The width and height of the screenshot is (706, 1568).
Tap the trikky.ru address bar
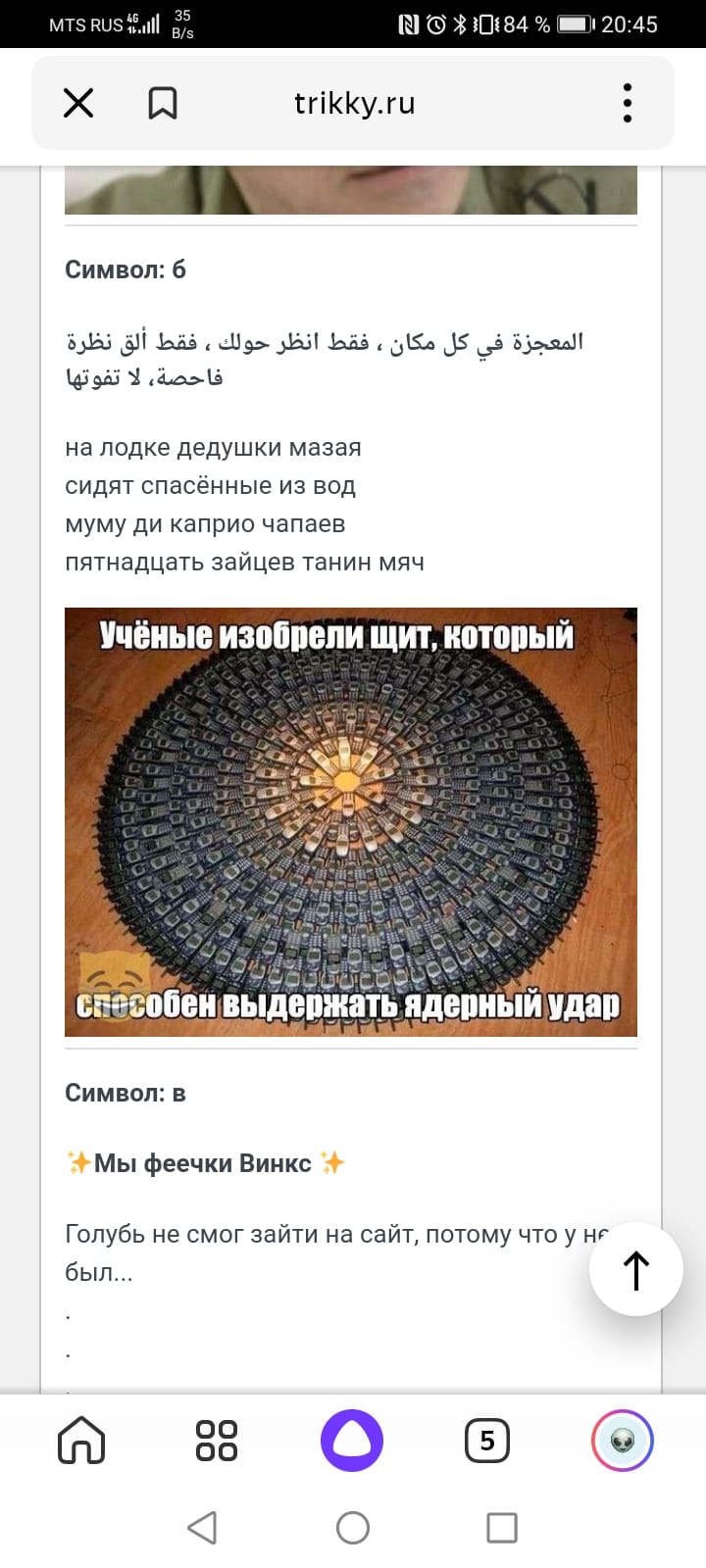(x=354, y=103)
